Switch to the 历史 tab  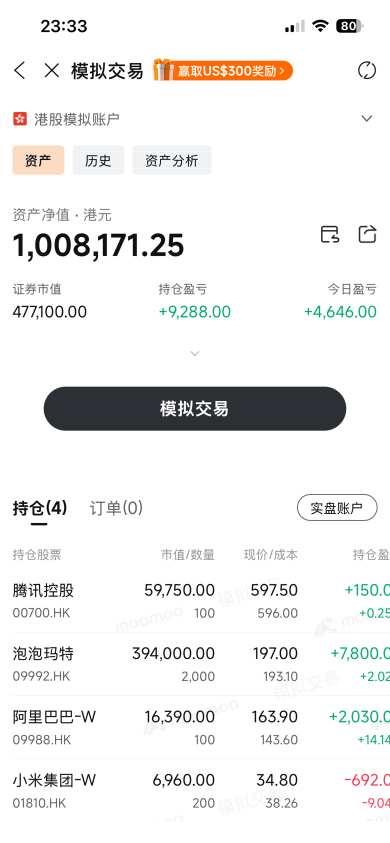pyautogui.click(x=98, y=160)
